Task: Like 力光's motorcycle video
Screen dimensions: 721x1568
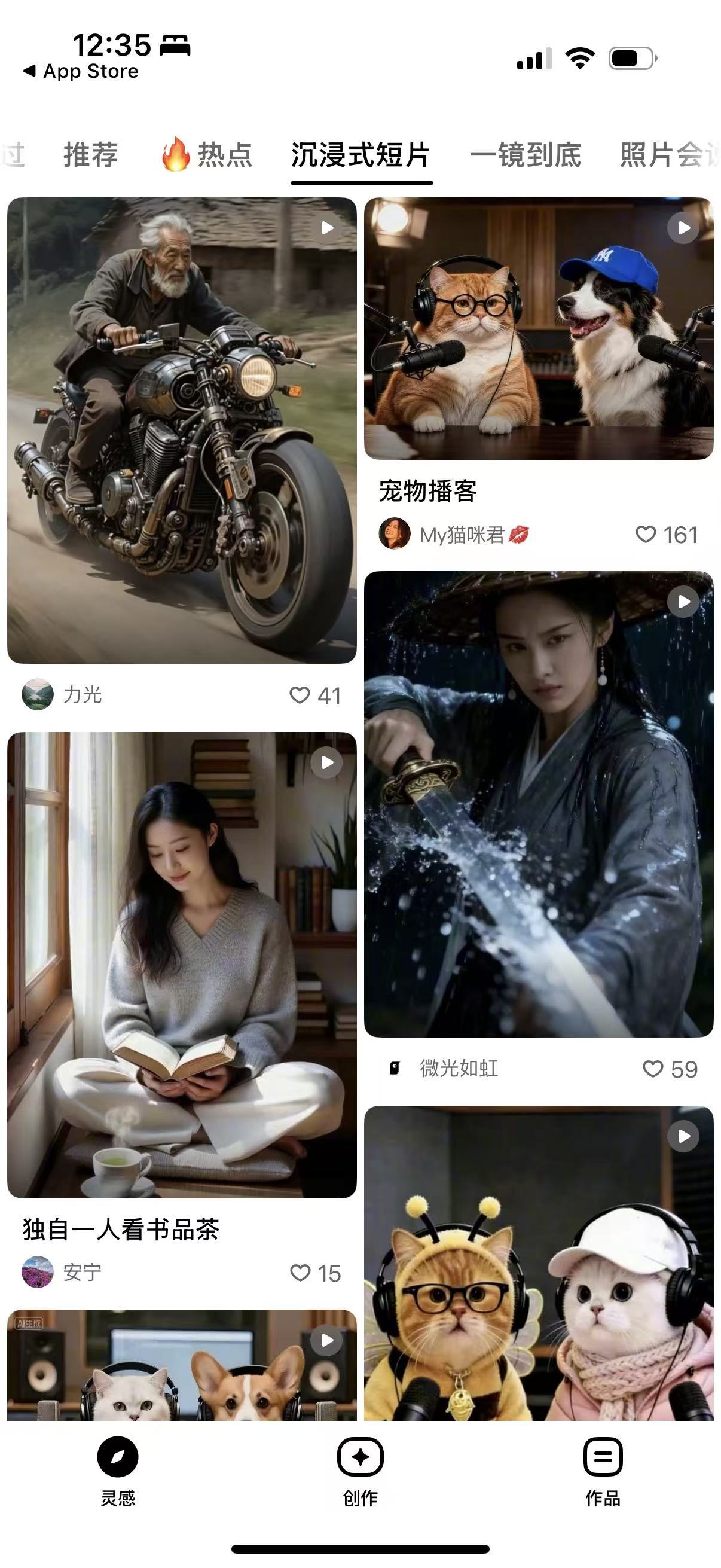Action: click(x=300, y=695)
